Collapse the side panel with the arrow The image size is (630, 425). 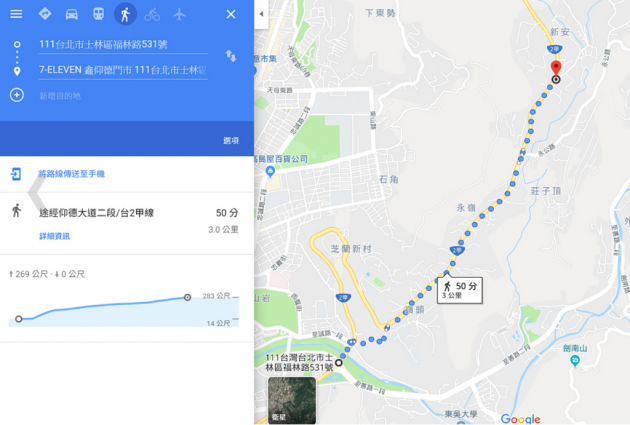pos(262,14)
